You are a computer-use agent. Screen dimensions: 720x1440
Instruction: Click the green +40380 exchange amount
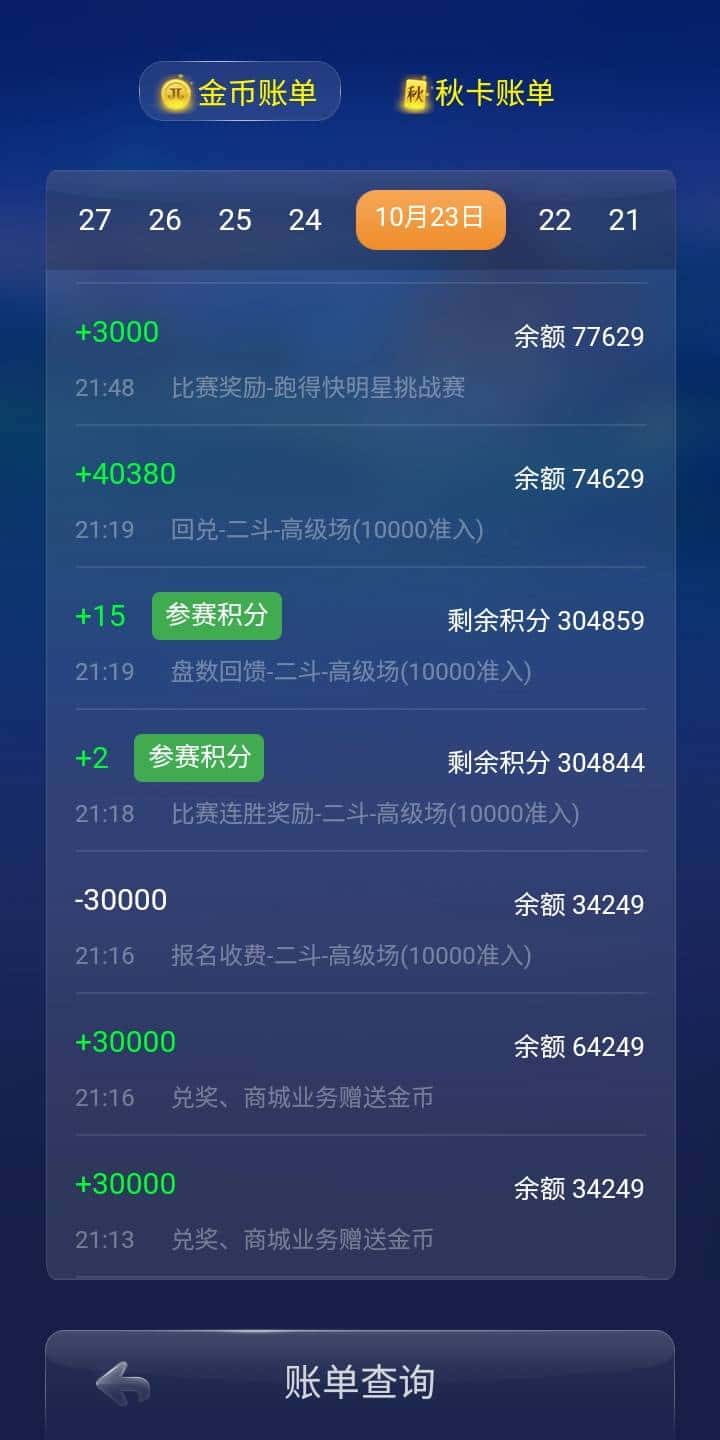(x=126, y=474)
